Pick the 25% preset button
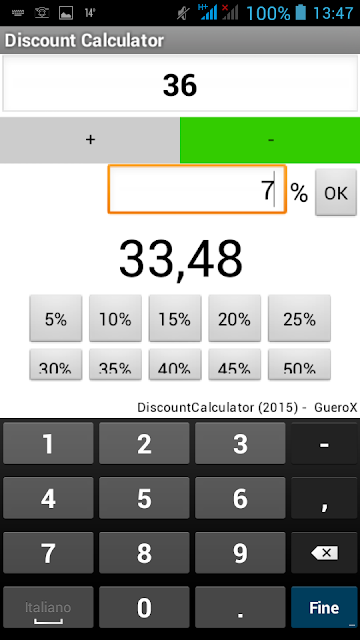This screenshot has height=640, width=360. (299, 318)
